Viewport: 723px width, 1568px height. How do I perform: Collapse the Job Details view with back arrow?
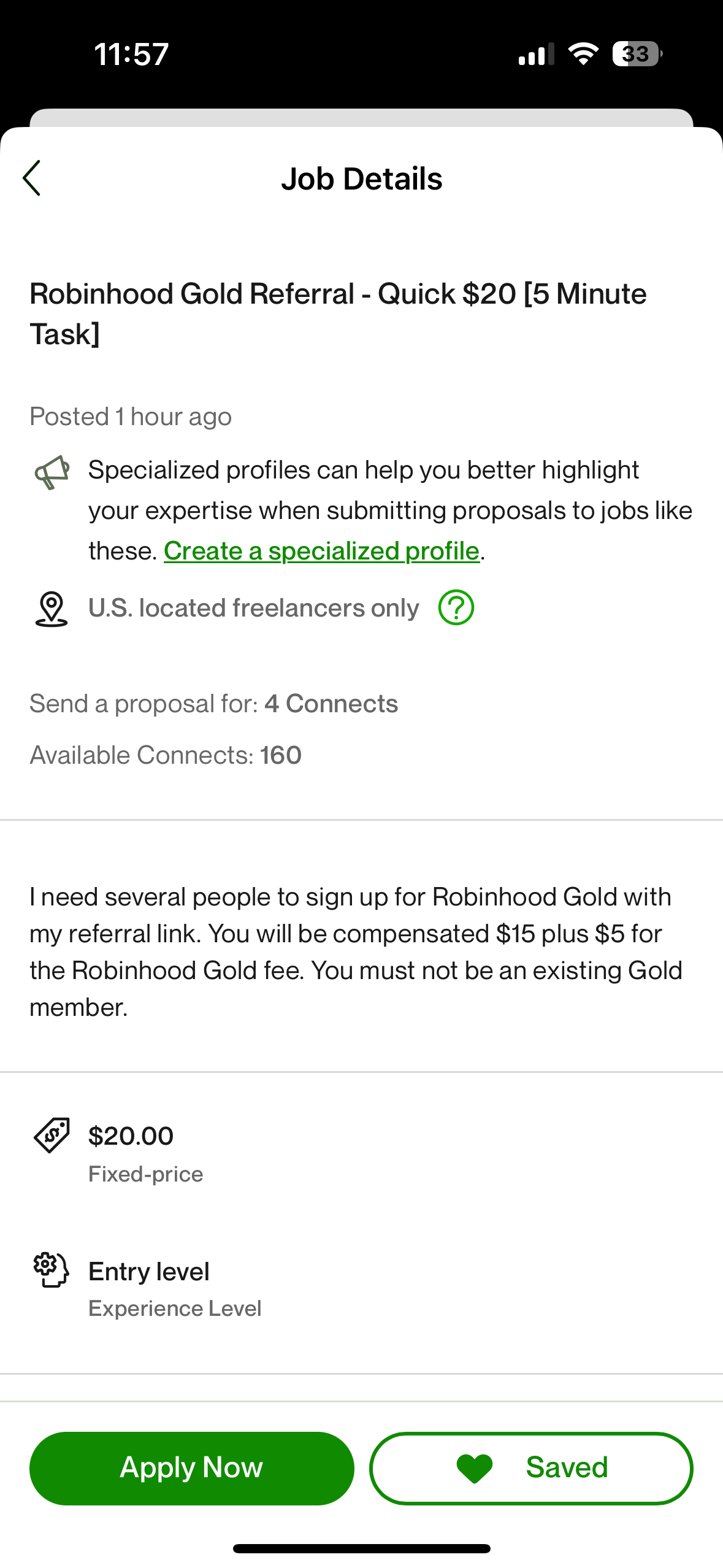[32, 179]
